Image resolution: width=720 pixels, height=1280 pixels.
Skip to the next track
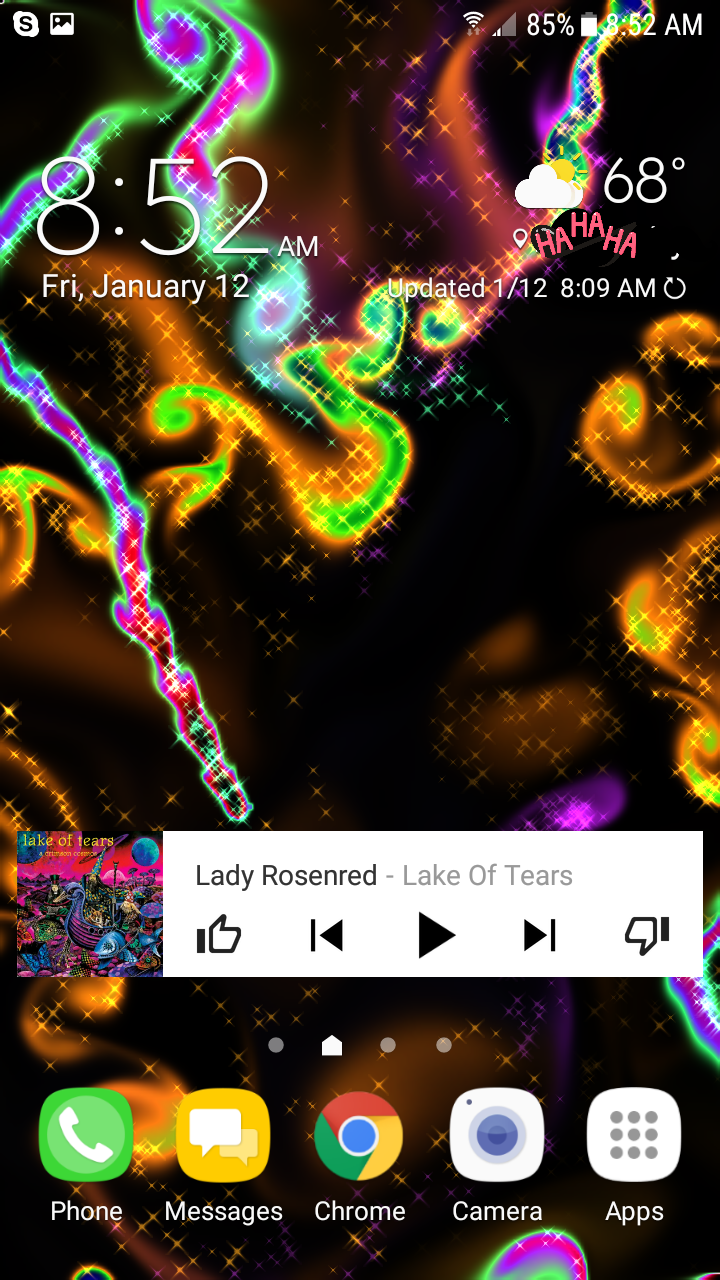coord(540,936)
